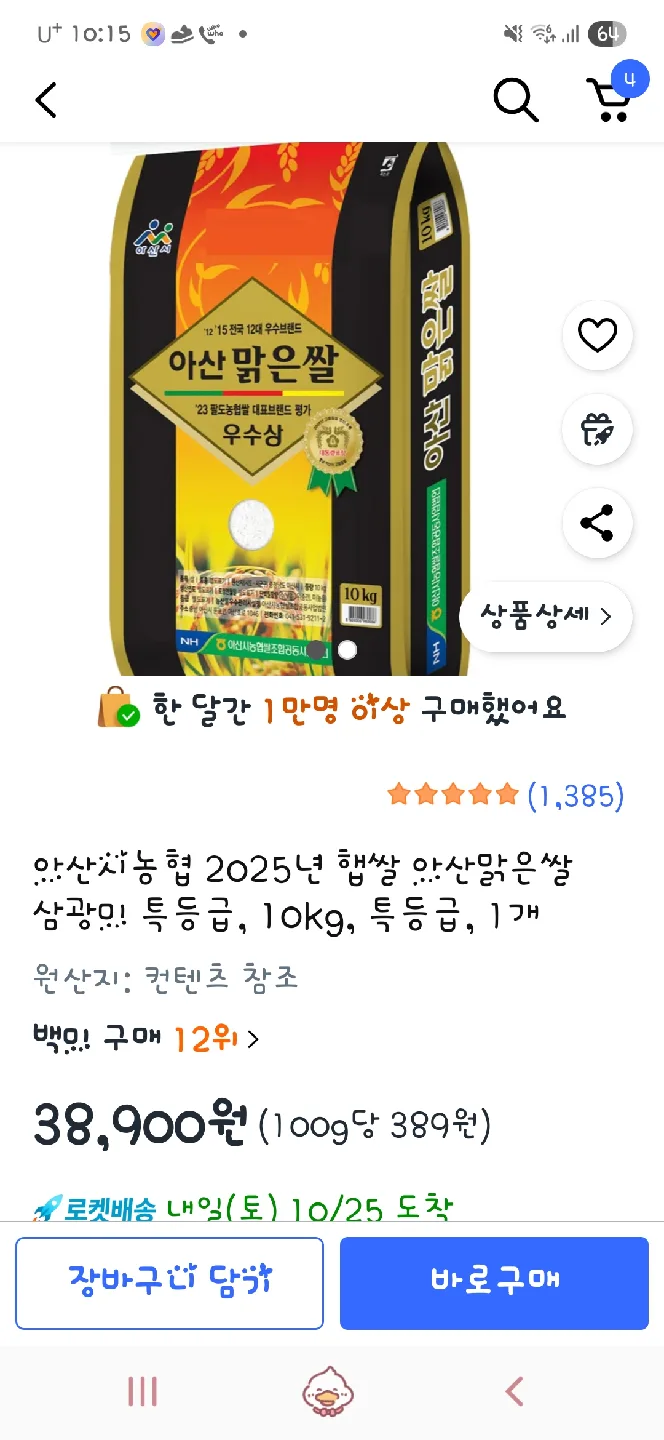Viewport: 664px width, 1440px height.
Task: Open the search magnifier icon
Action: tap(516, 100)
